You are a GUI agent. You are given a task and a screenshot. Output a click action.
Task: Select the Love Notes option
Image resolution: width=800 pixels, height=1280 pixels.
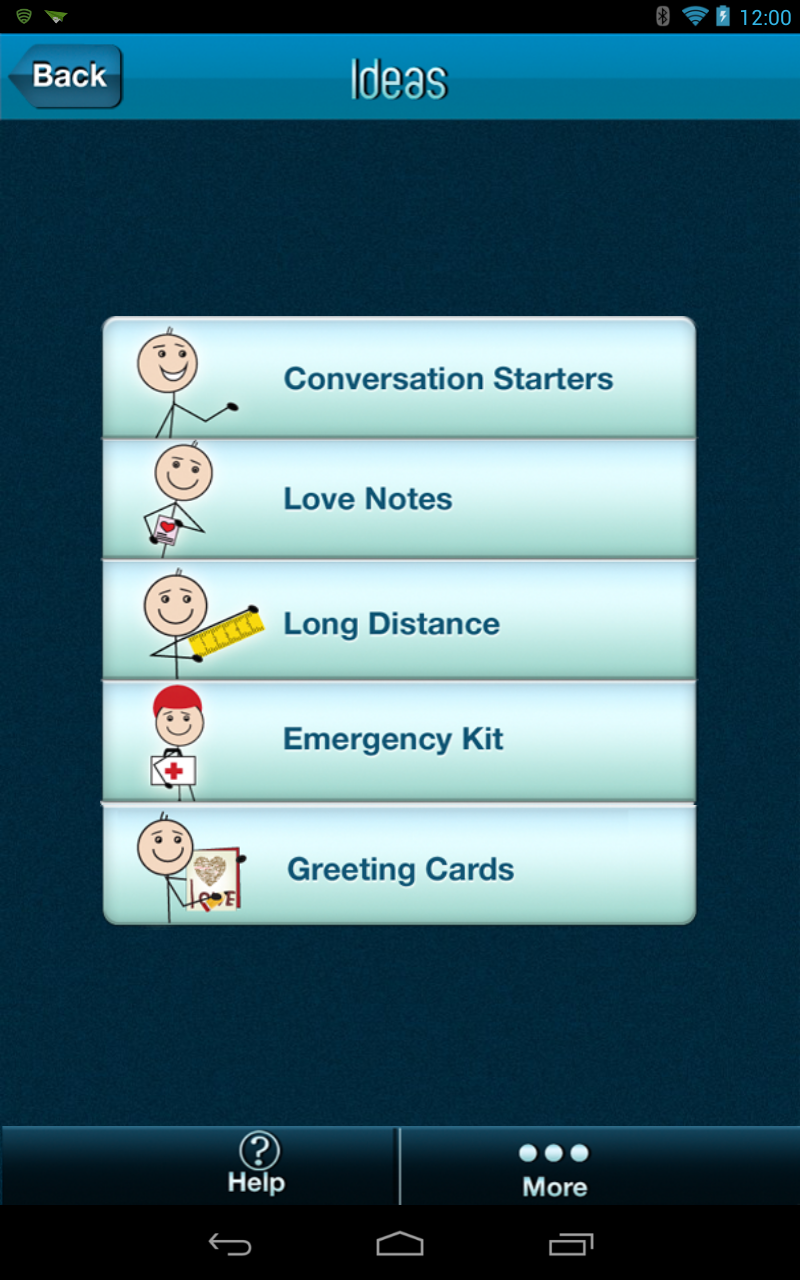tap(399, 499)
